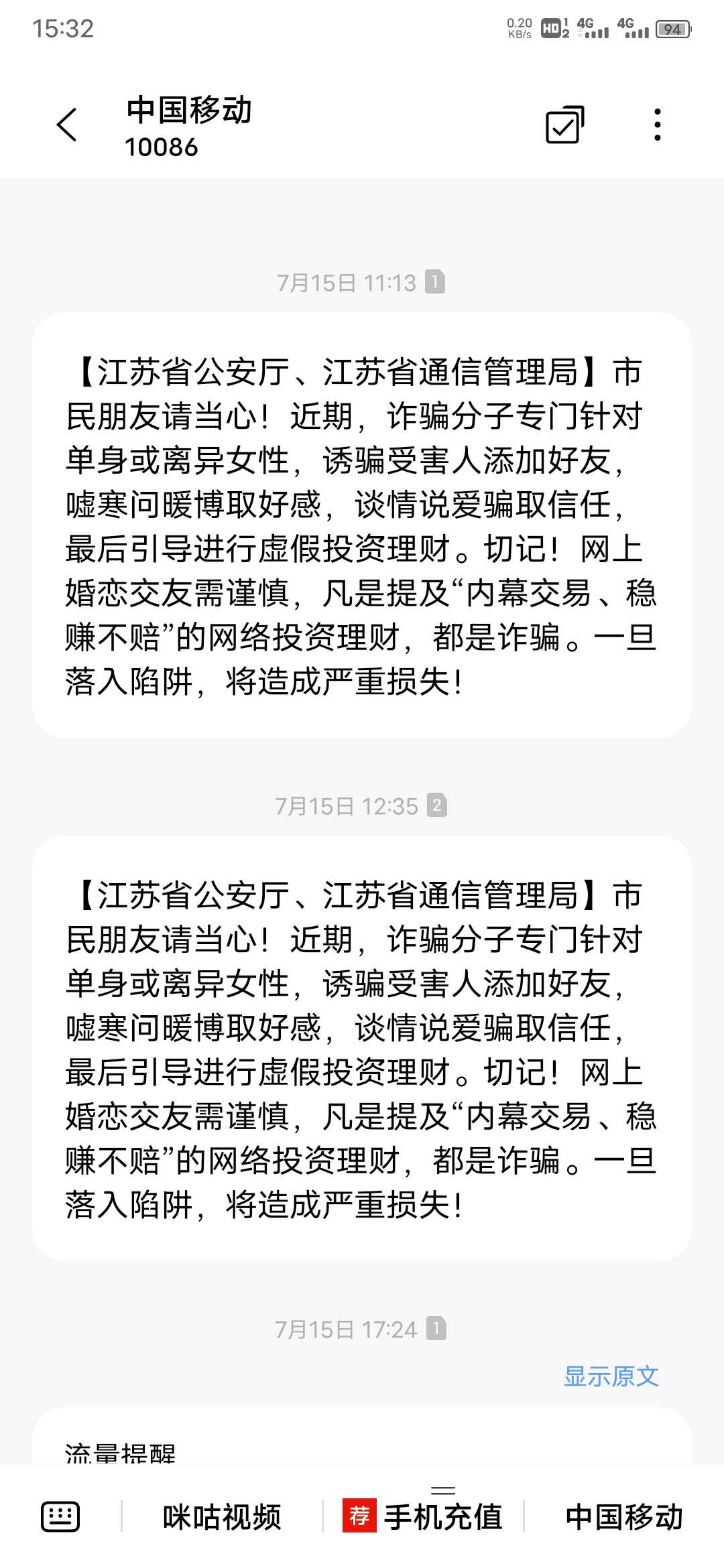
Task: Open the 咪咕视频 service menu
Action: [222, 1517]
